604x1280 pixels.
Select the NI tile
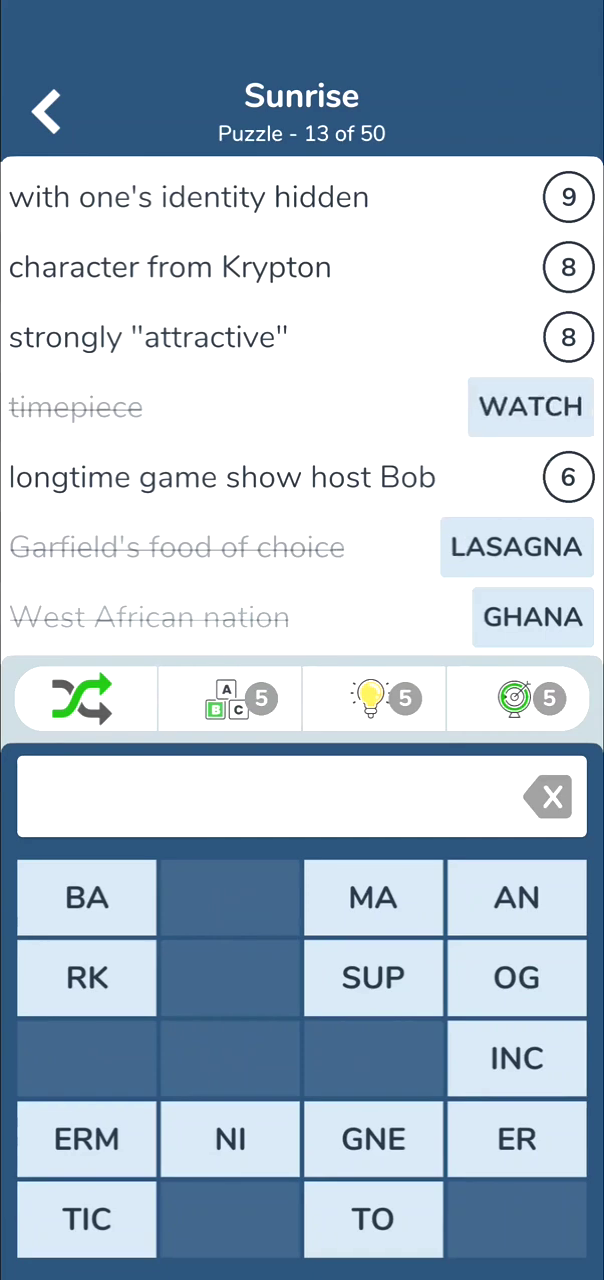coord(230,1139)
